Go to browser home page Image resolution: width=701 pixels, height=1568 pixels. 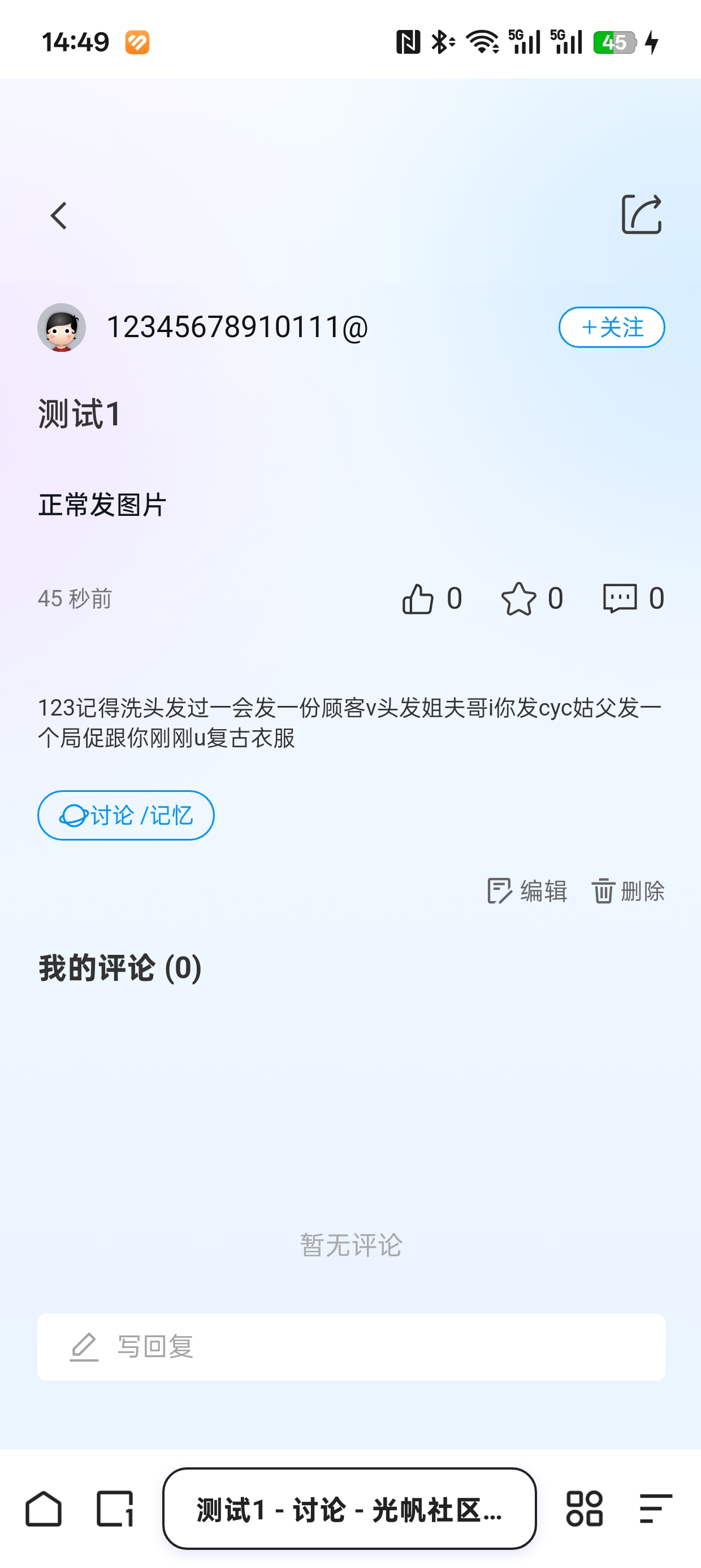[x=44, y=1509]
